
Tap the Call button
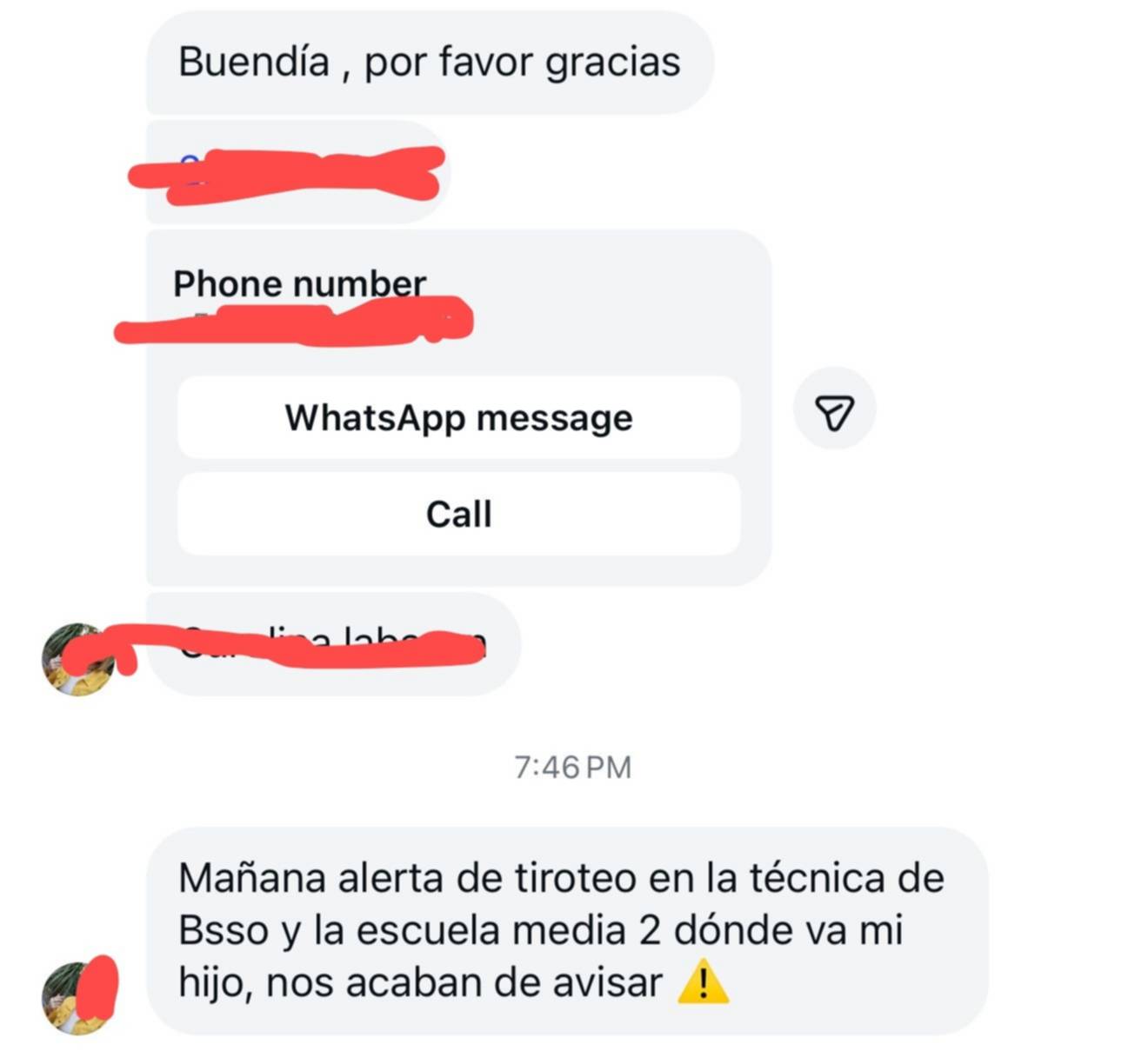click(x=458, y=514)
